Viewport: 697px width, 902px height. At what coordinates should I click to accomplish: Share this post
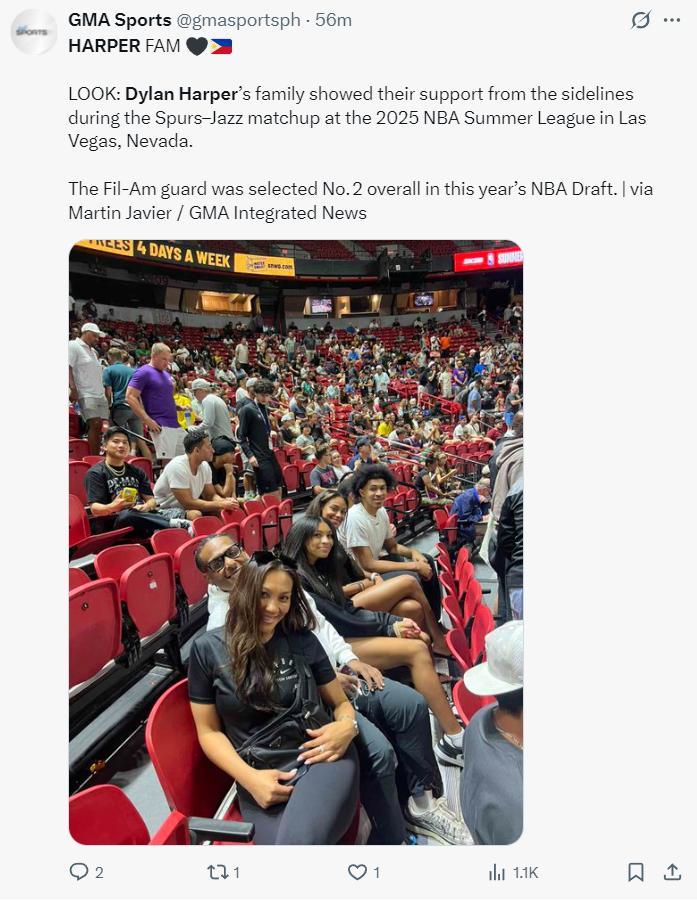tap(672, 872)
